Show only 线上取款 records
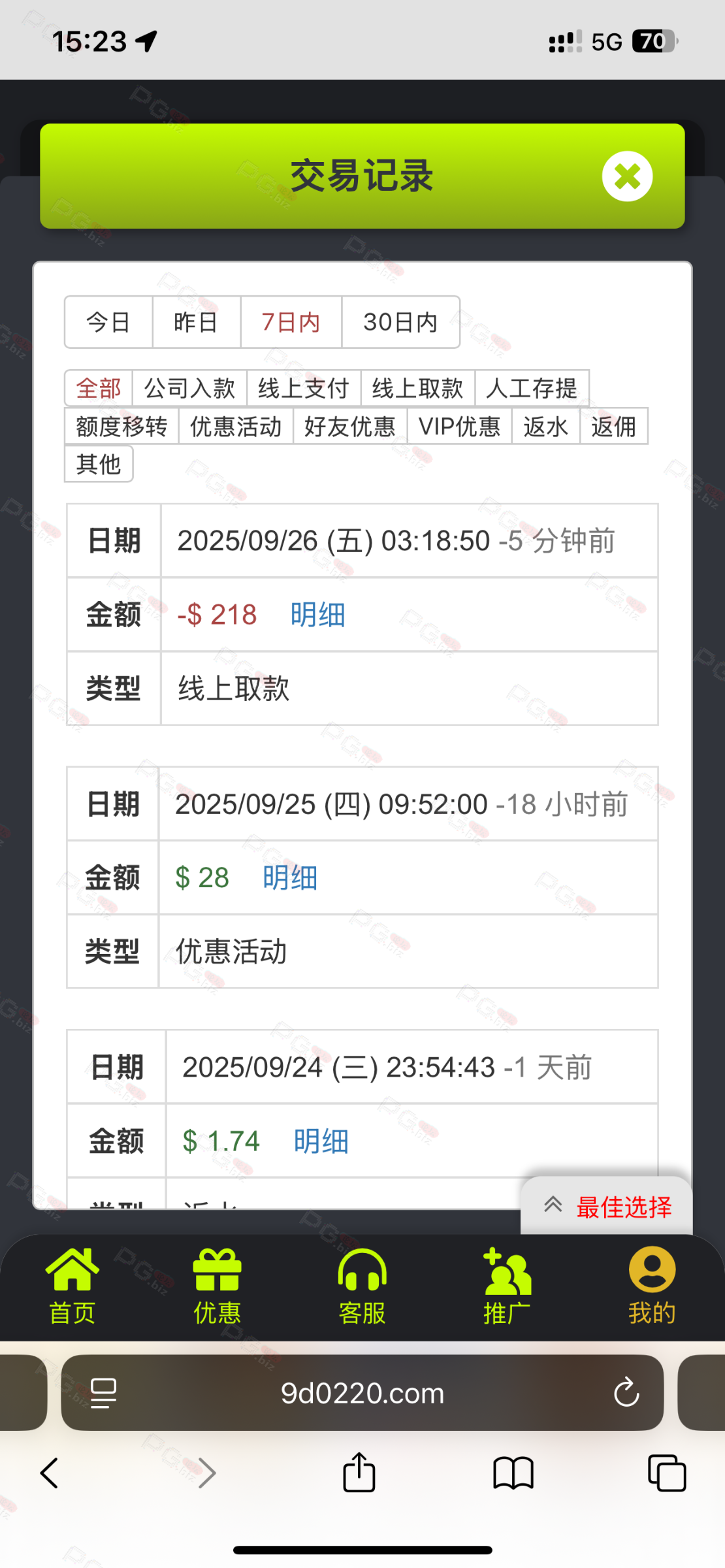The width and height of the screenshot is (725, 1568). coord(417,388)
